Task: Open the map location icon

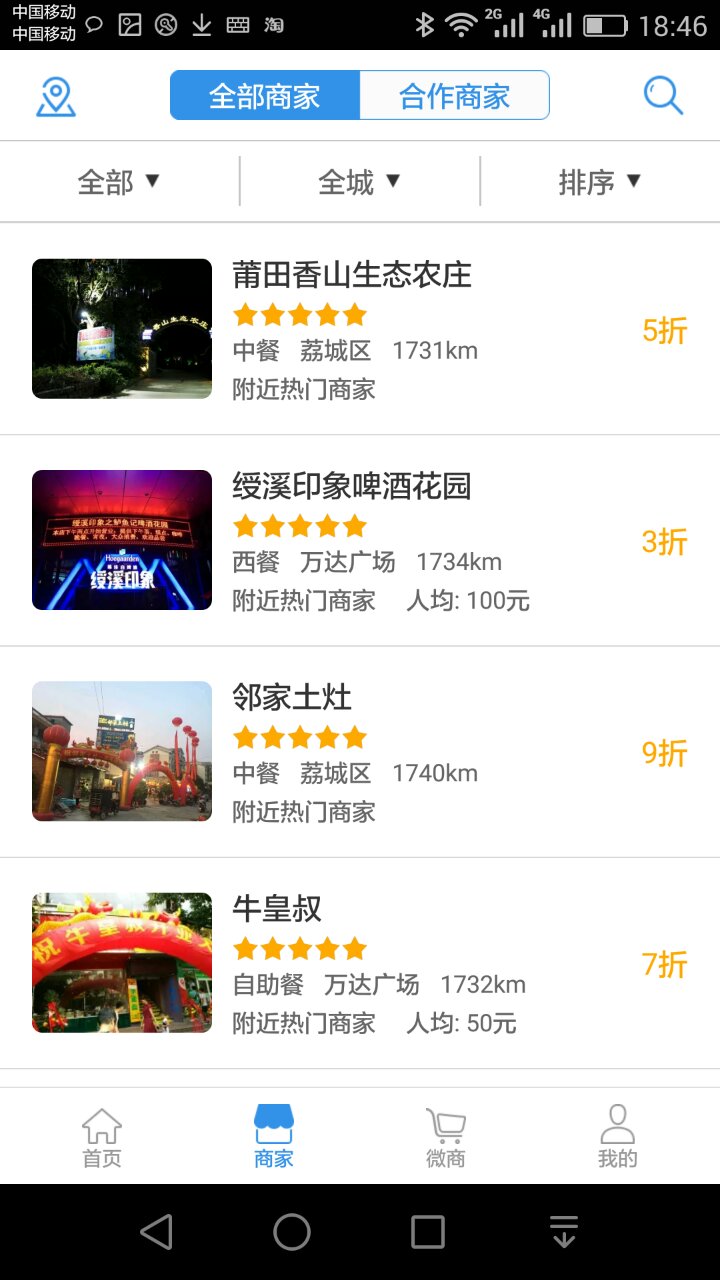Action: pos(56,96)
